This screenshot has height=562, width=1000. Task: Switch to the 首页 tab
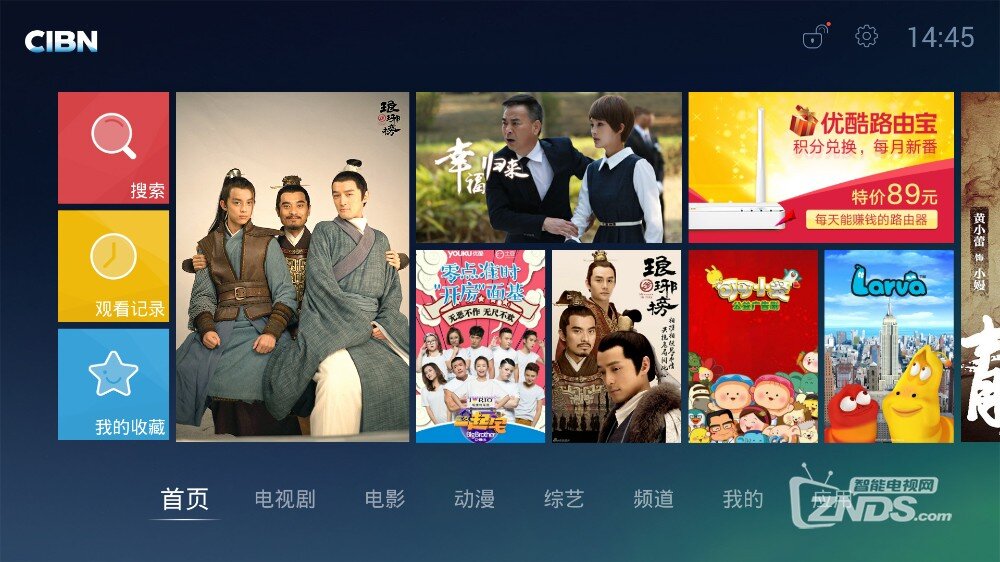tap(186, 499)
